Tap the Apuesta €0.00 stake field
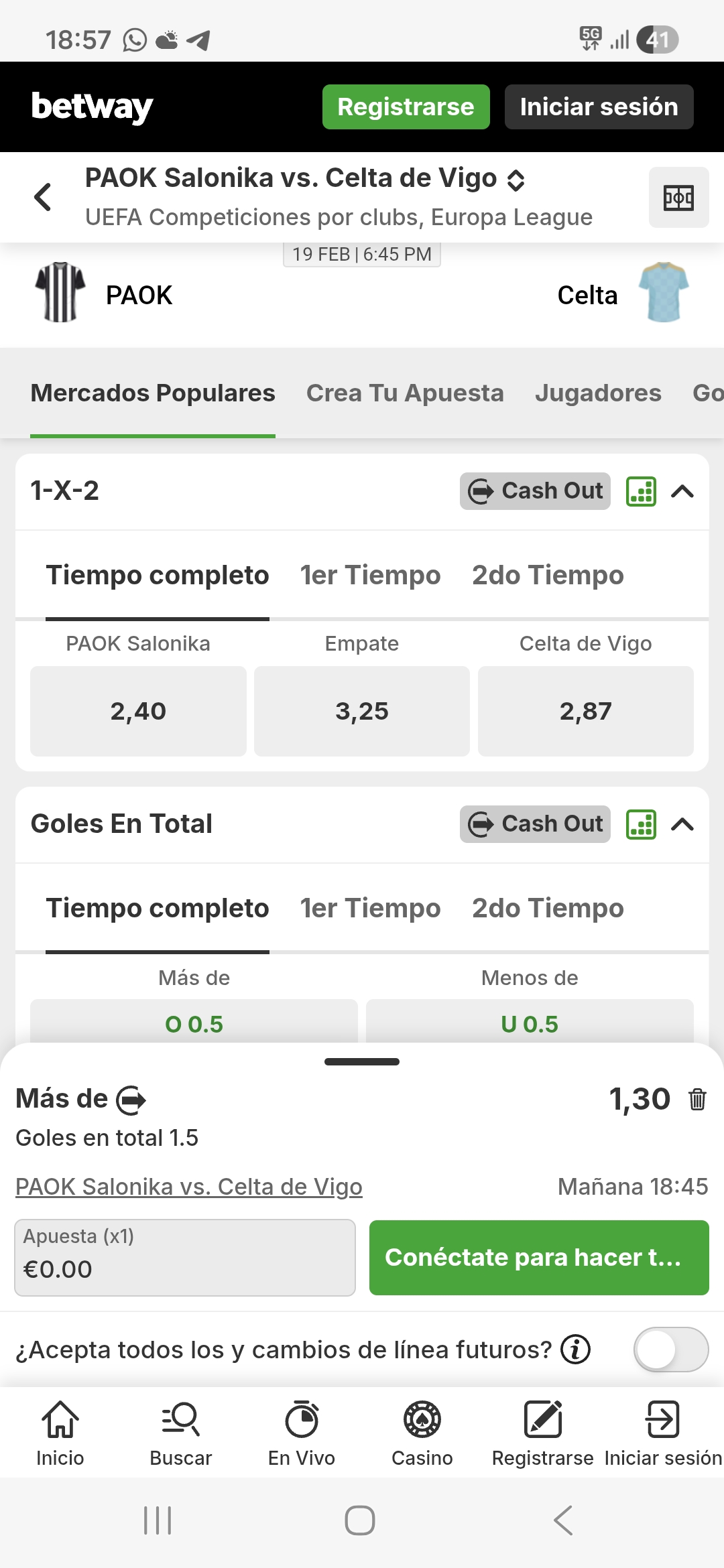 [x=184, y=1256]
